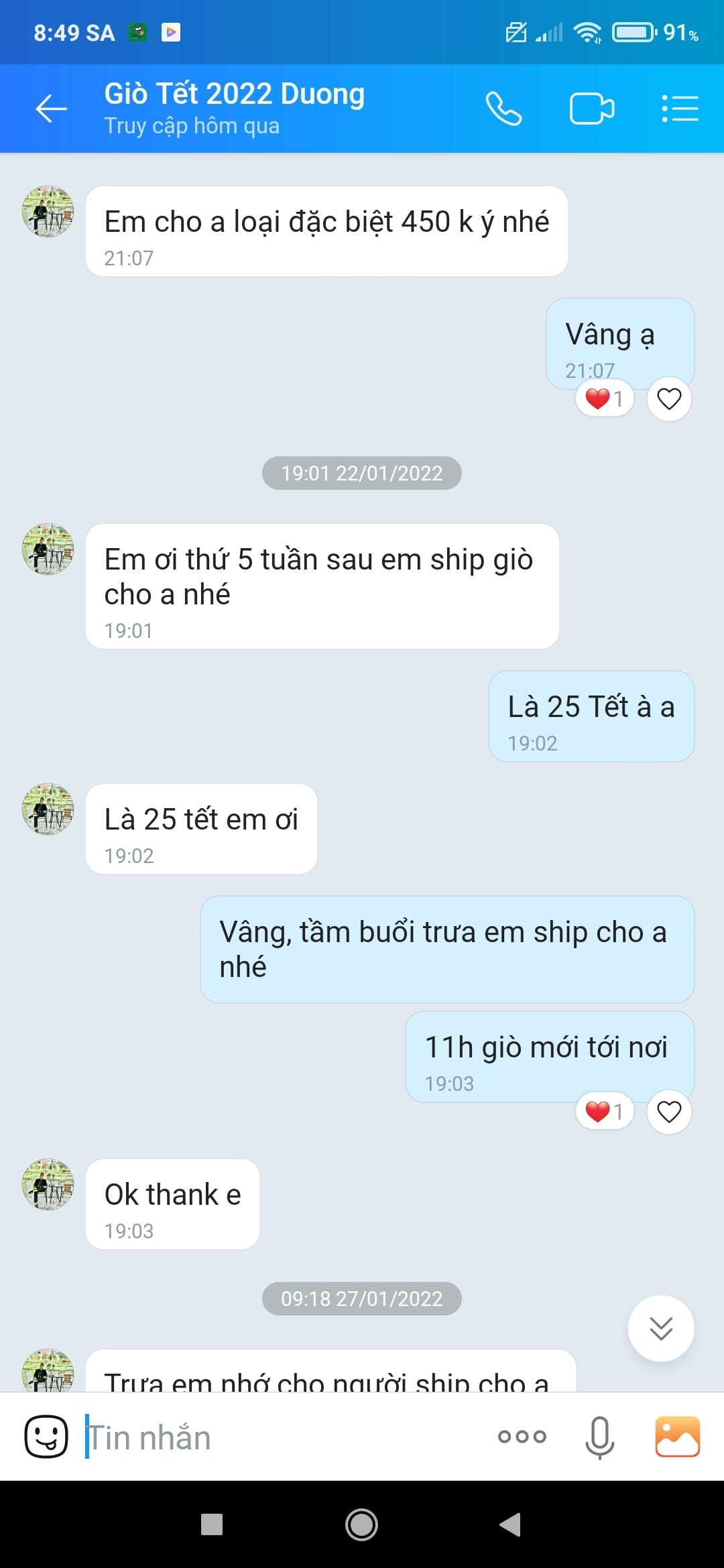This screenshot has height=1568, width=724.
Task: Open the date separator '19:01 22/01/2022'
Action: pyautogui.click(x=361, y=474)
